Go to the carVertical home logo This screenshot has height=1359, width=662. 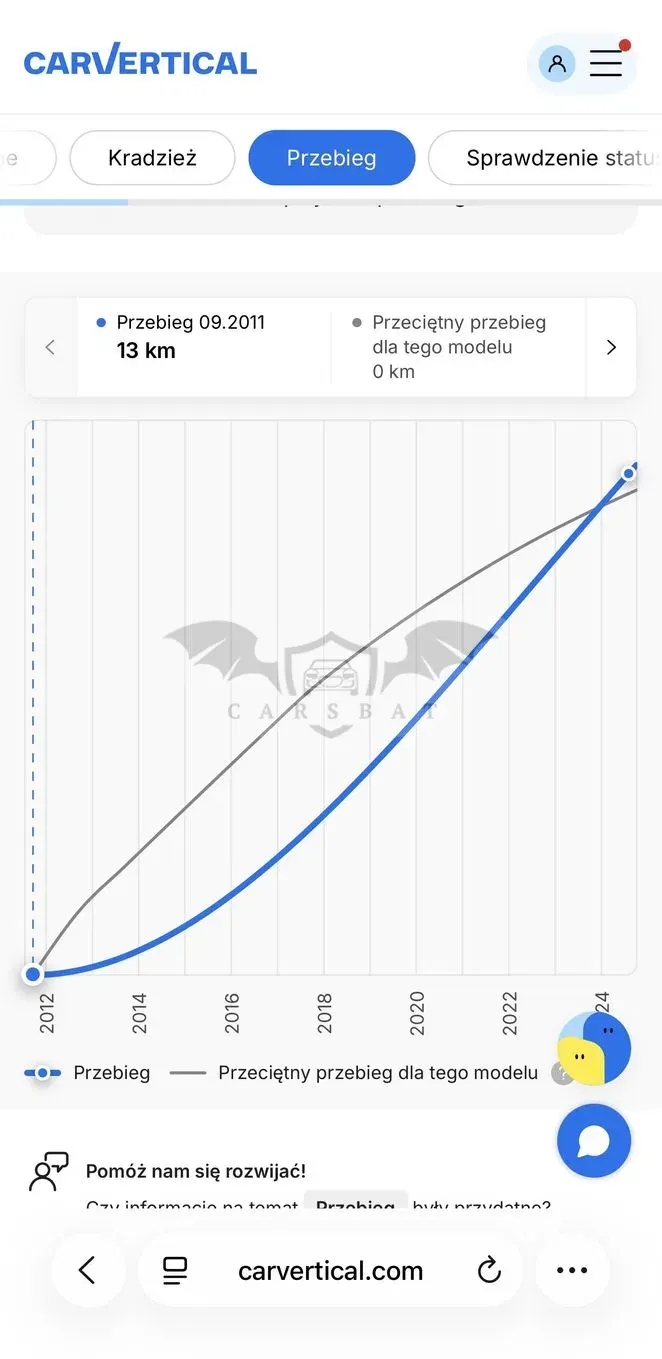140,62
